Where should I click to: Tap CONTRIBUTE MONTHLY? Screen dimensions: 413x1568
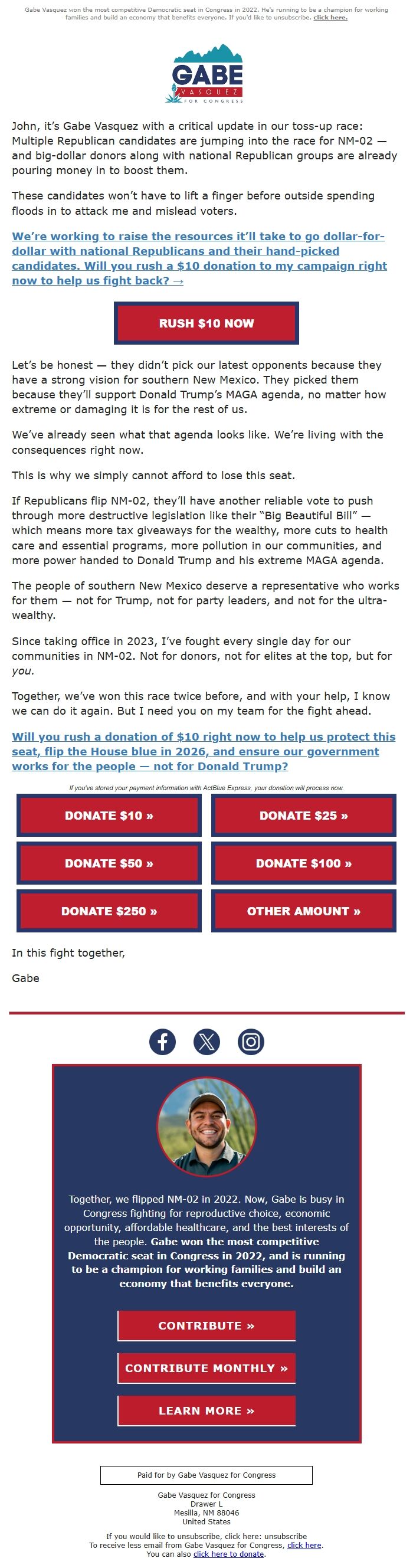coord(206,1369)
